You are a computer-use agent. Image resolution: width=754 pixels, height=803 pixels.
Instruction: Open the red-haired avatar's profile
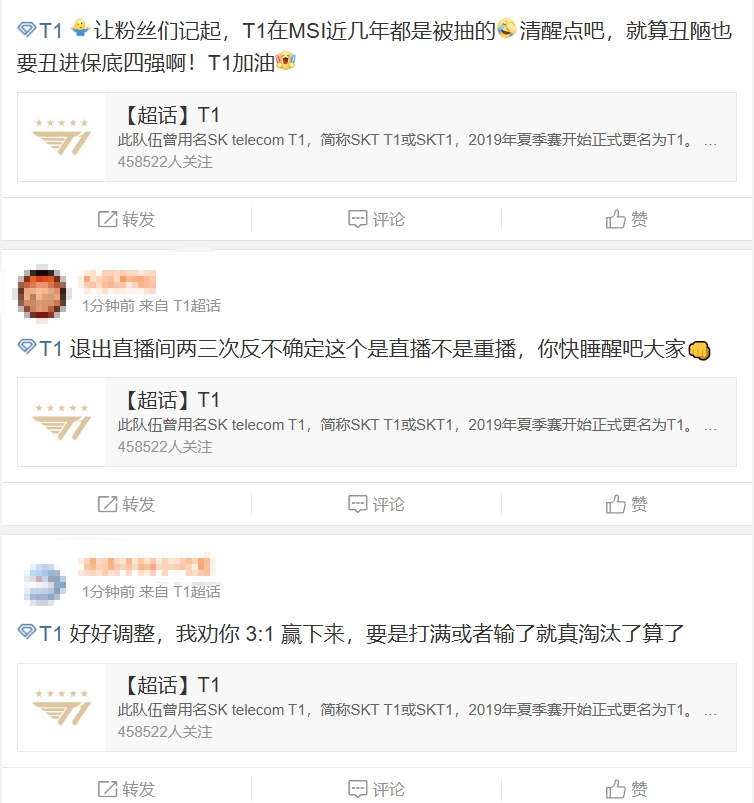(x=43, y=294)
